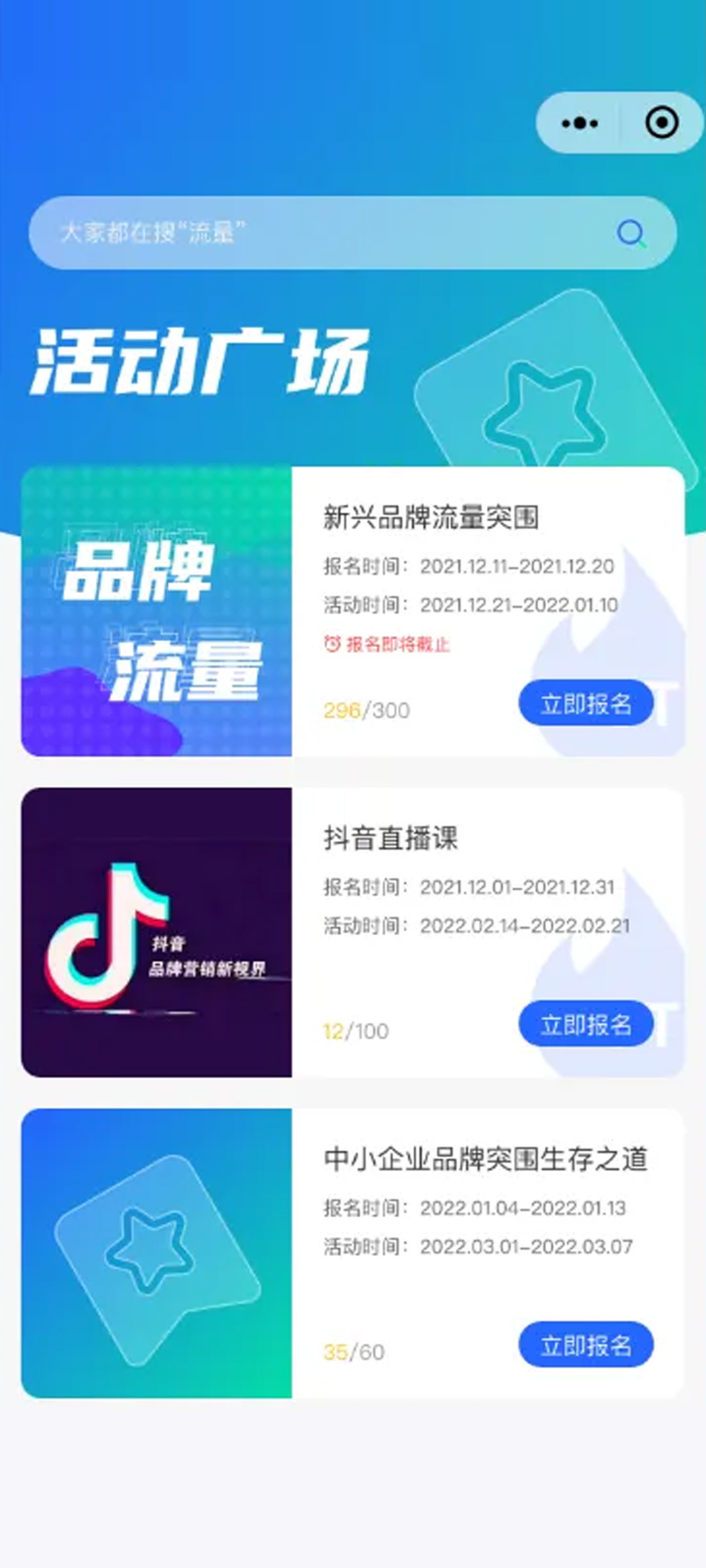The image size is (706, 1568).
Task: Tap the magnifier search icon
Action: point(631,233)
